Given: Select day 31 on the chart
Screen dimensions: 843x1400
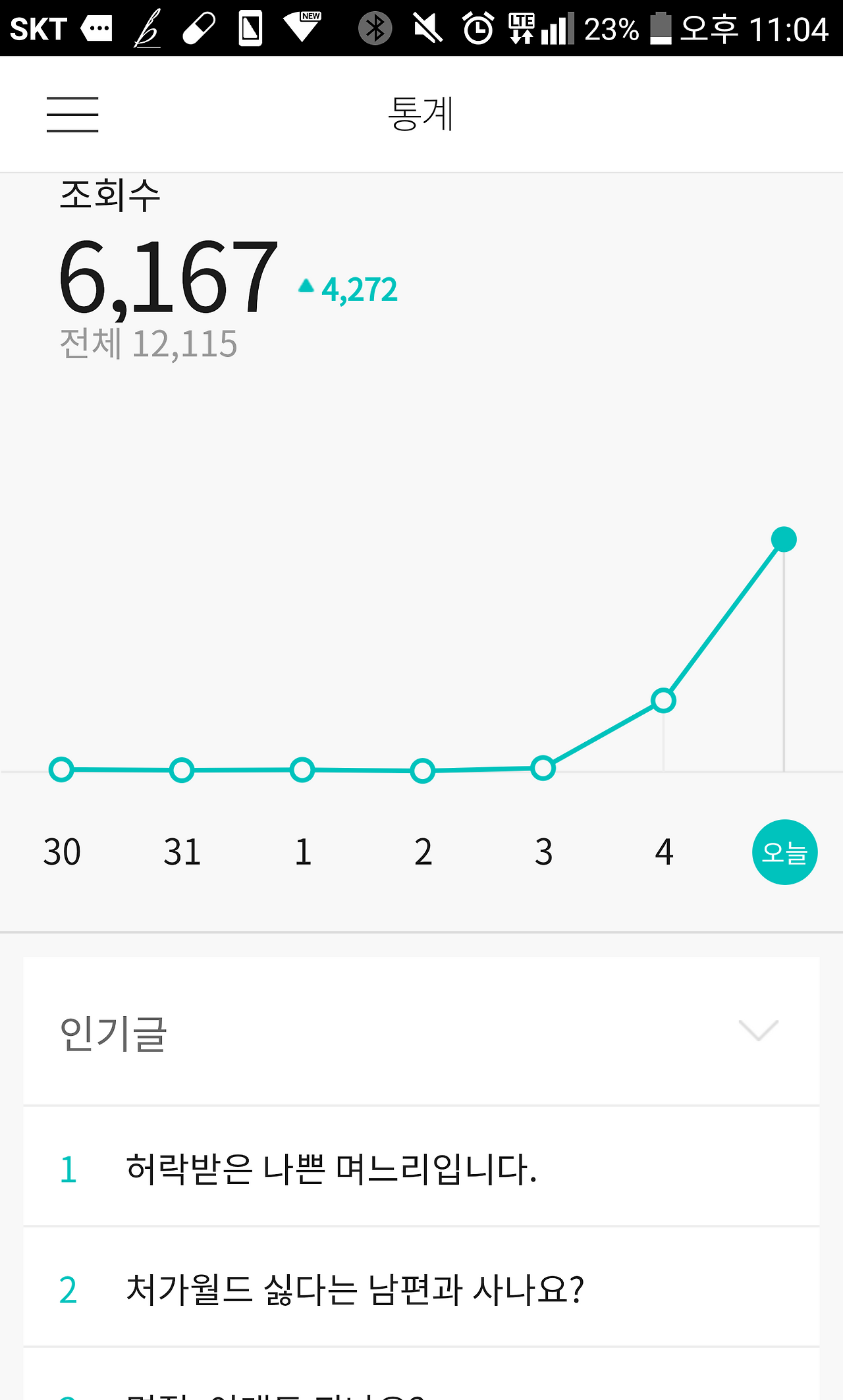Looking at the screenshot, I should [182, 851].
